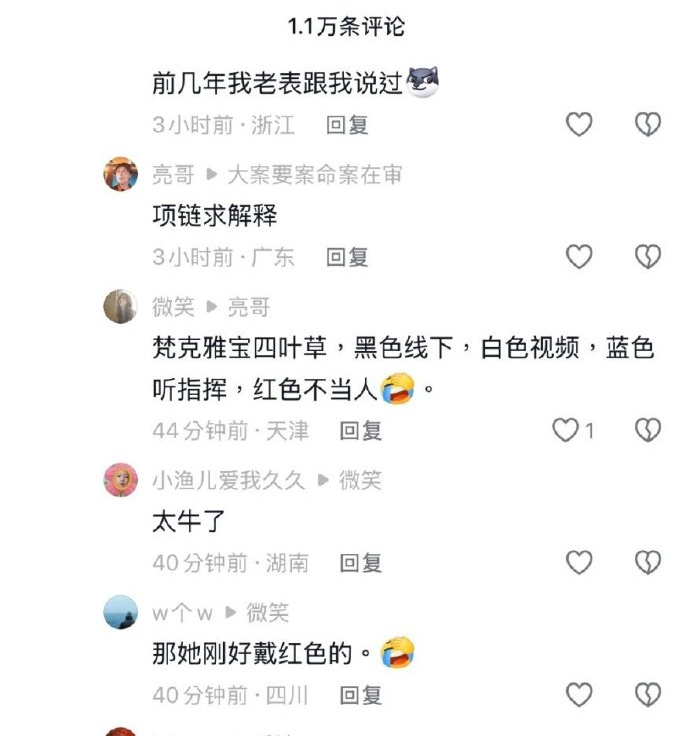The image size is (690, 736).
Task: Open 小渔儿爱我久久's profile avatar
Action: (x=121, y=481)
